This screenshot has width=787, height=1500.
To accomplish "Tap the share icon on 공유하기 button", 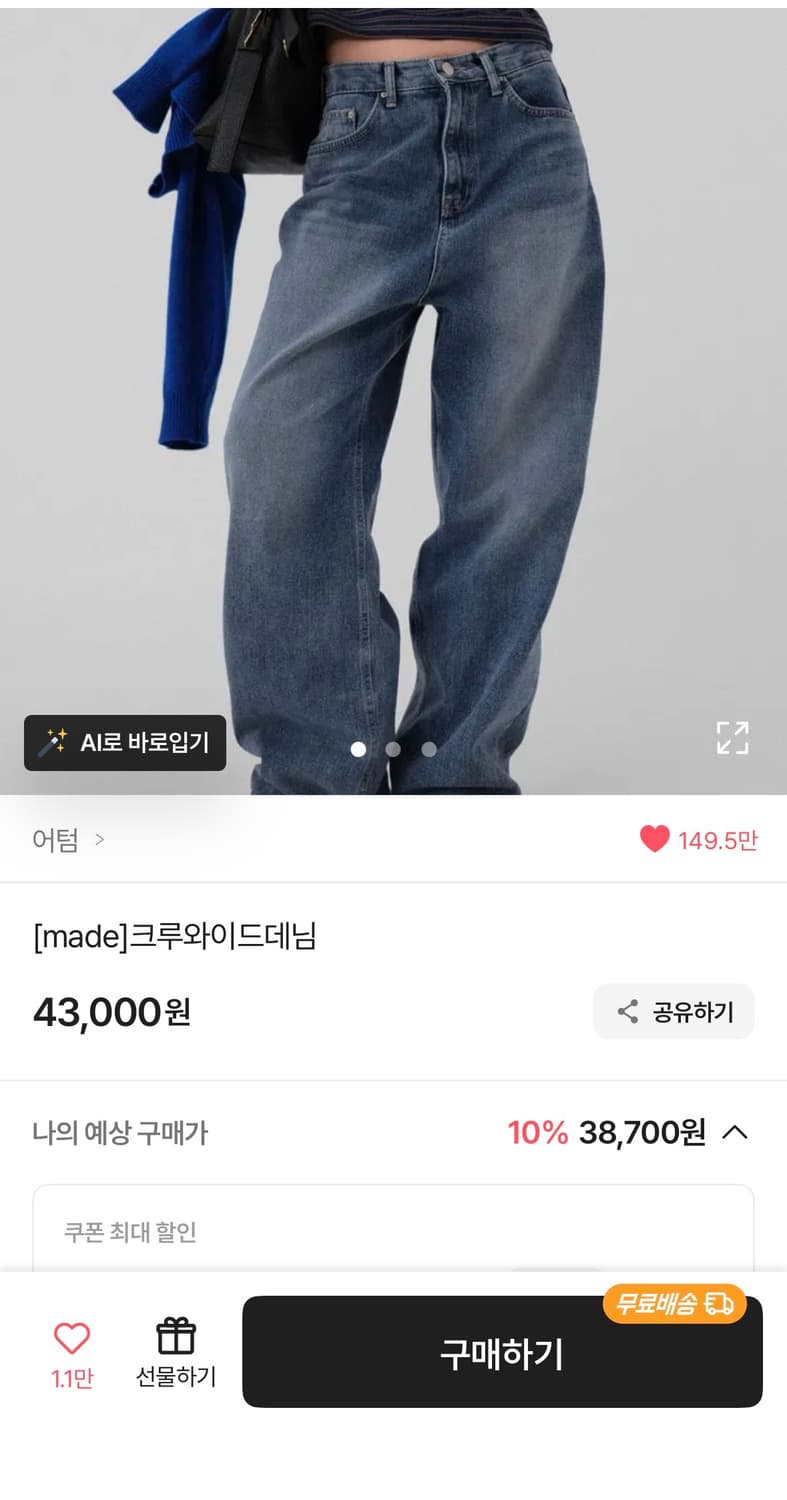I will point(627,1011).
